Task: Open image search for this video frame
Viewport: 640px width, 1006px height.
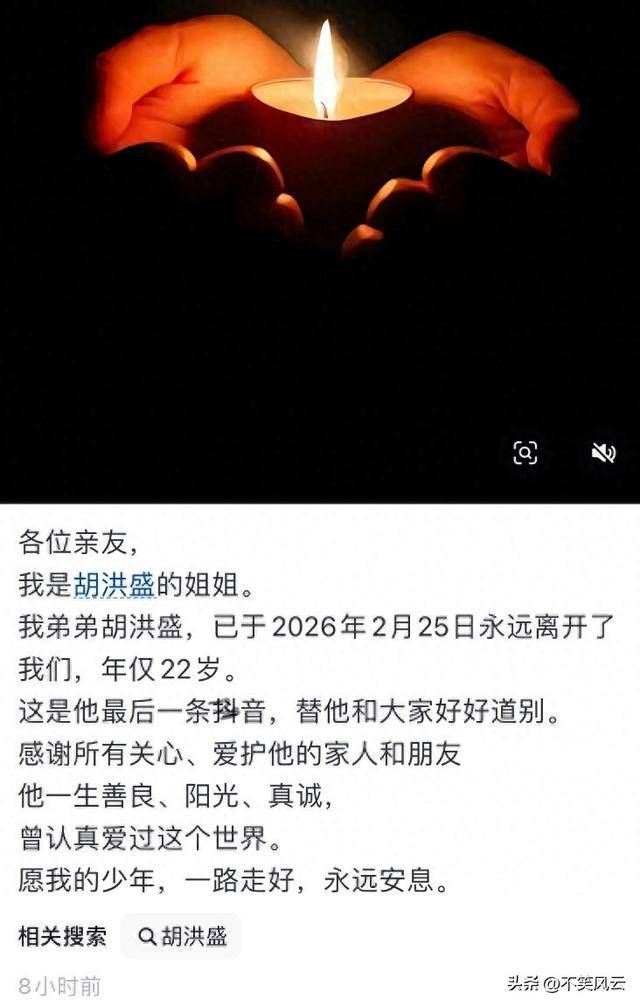Action: click(525, 453)
